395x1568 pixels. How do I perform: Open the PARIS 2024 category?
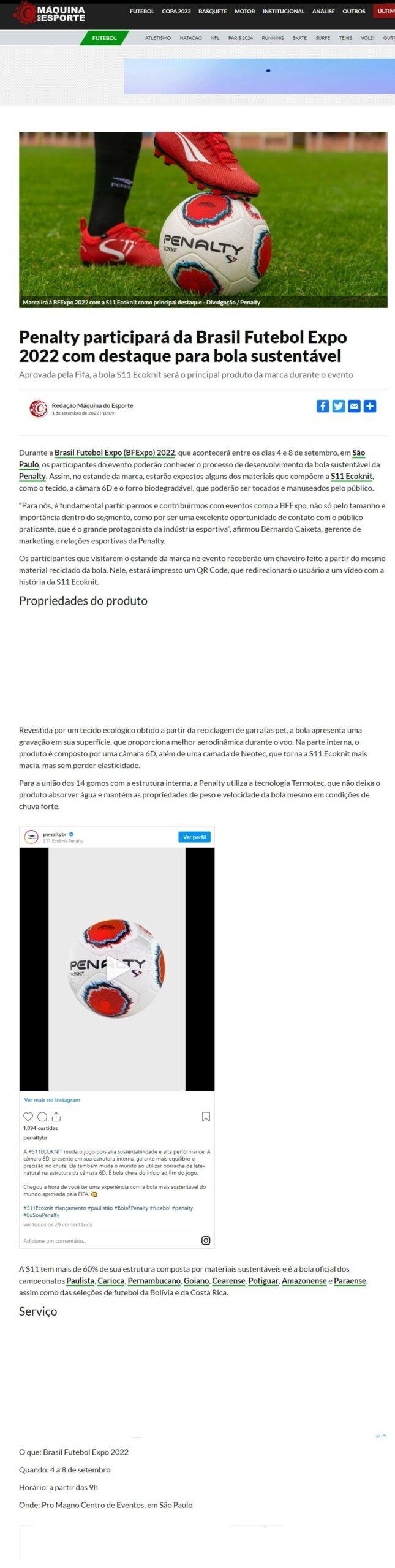(x=241, y=38)
